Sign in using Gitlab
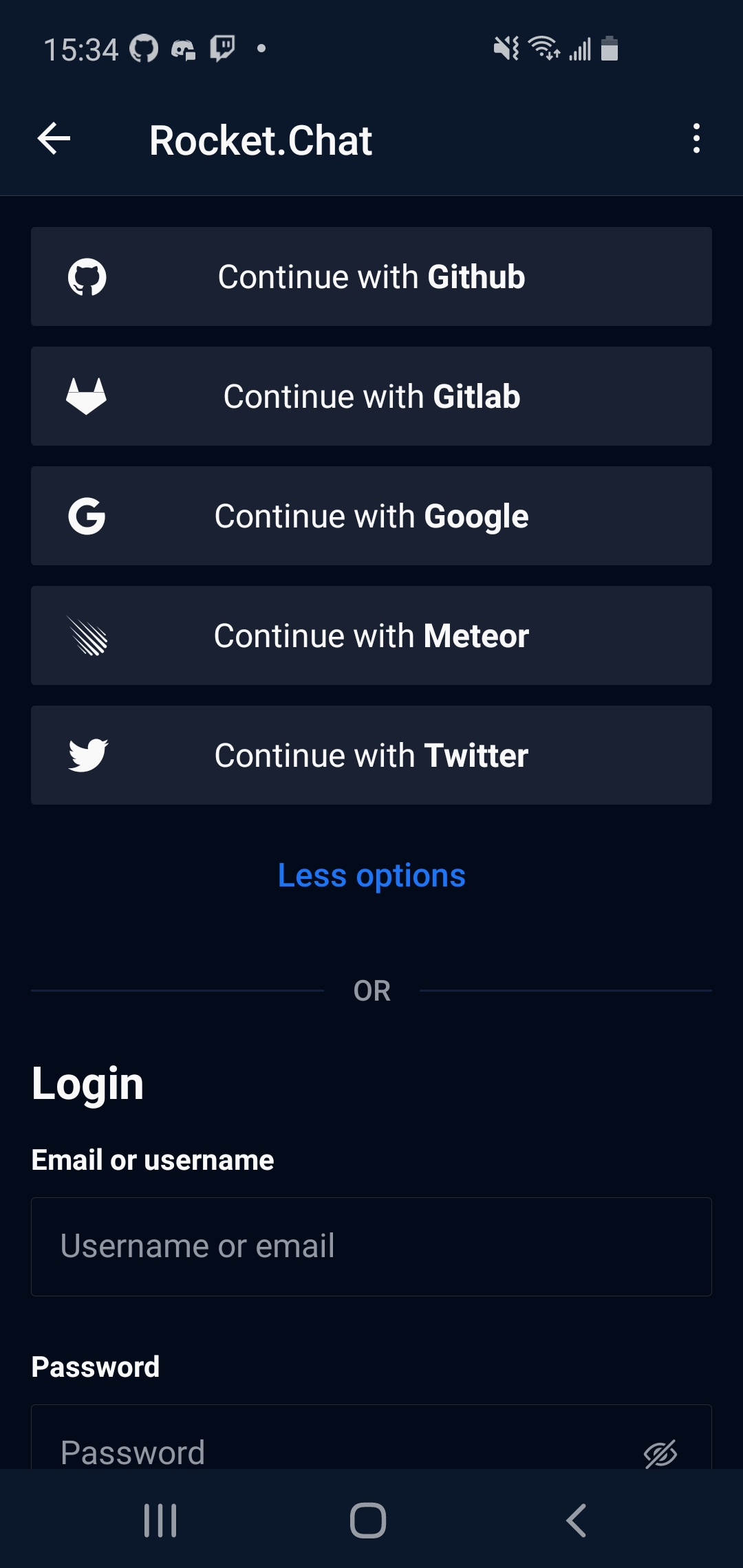This screenshot has height=1568, width=743. (x=371, y=396)
